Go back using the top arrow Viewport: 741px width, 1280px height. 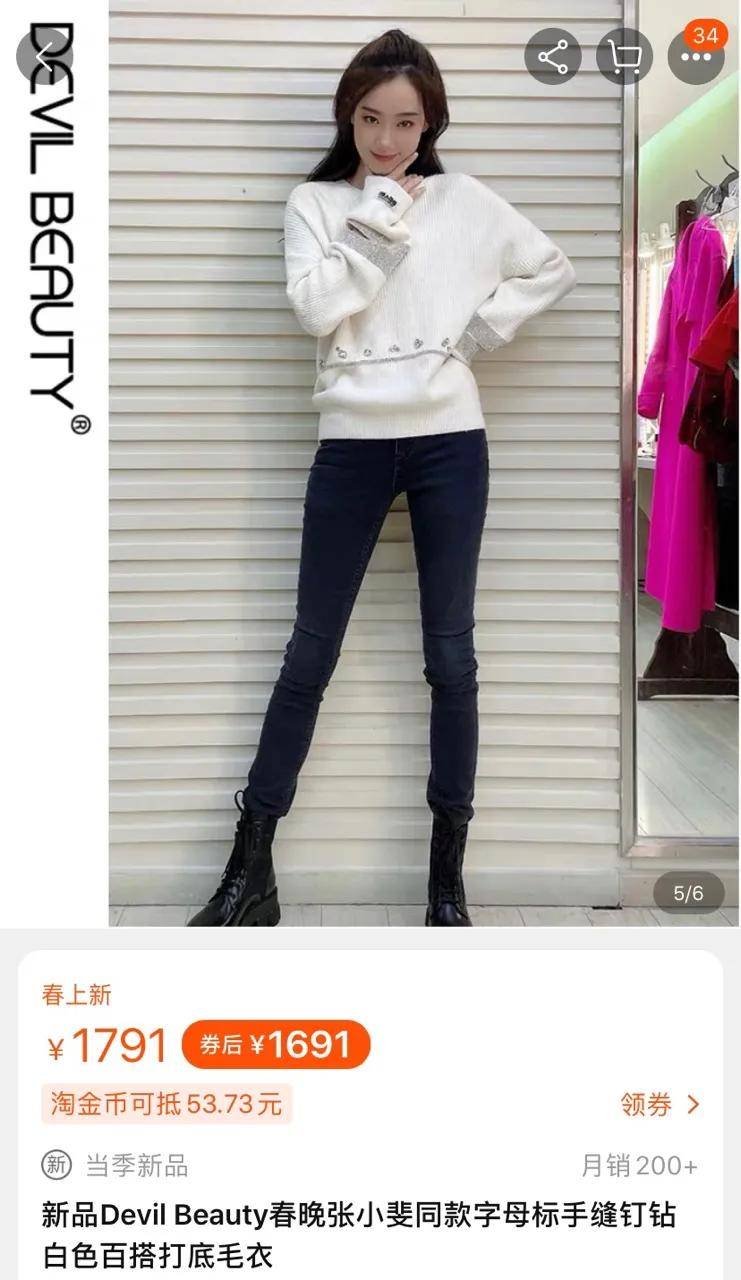pyautogui.click(x=43, y=56)
